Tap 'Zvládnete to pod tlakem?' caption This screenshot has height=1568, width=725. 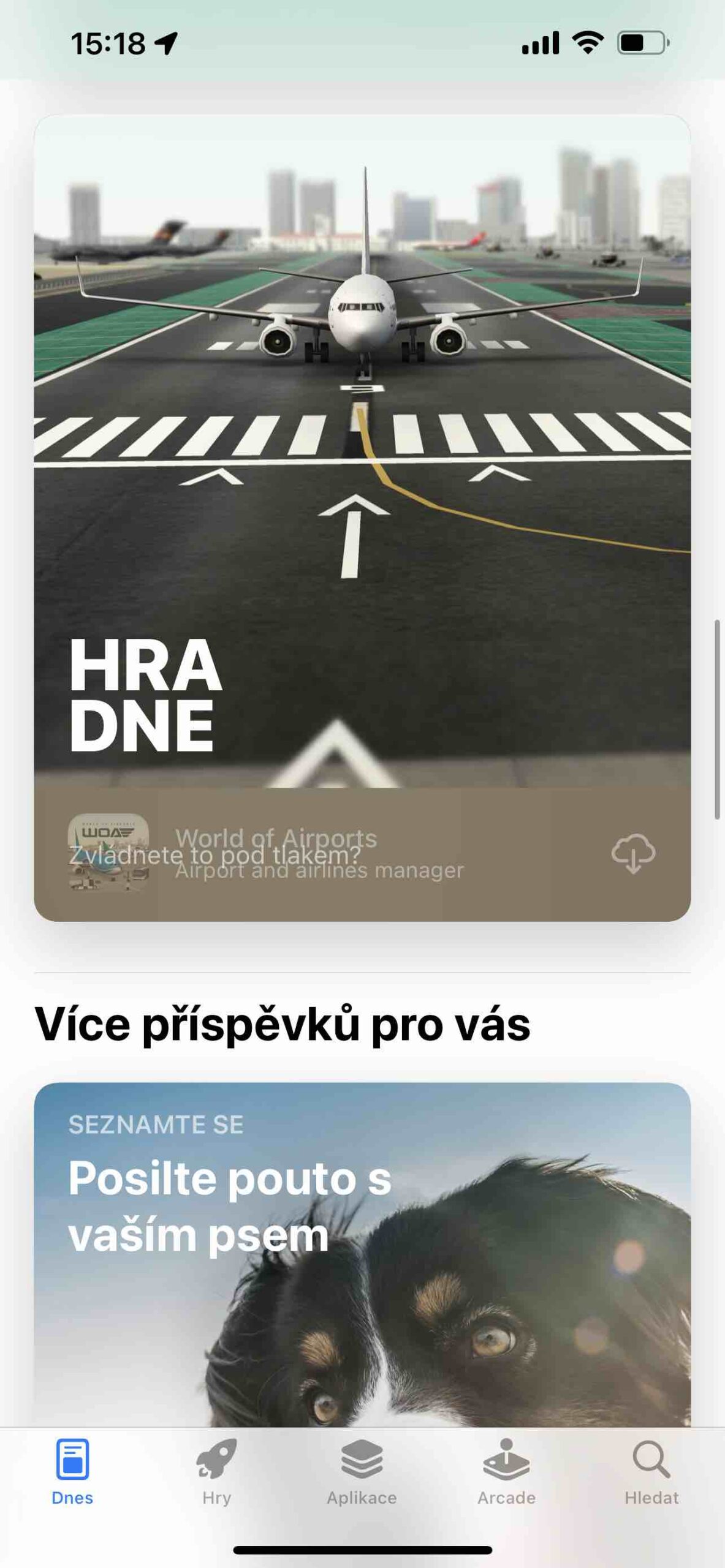coord(215,853)
